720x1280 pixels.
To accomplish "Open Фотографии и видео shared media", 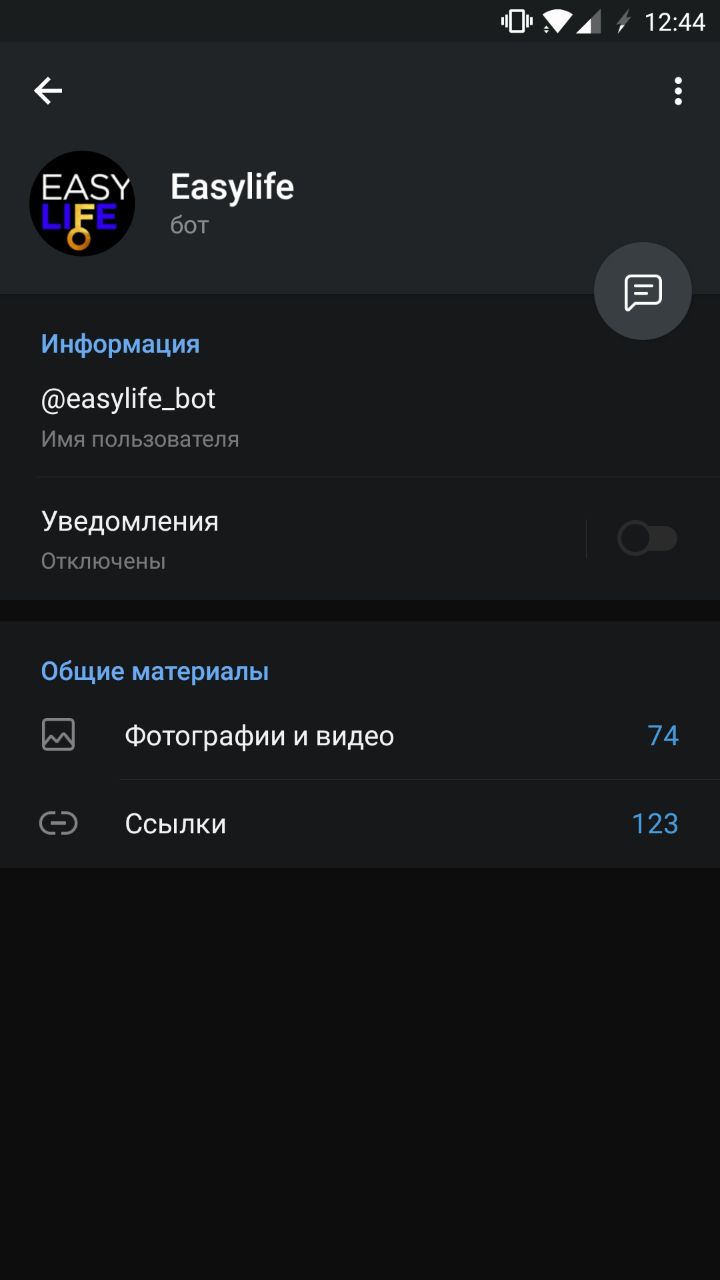I will click(x=360, y=736).
